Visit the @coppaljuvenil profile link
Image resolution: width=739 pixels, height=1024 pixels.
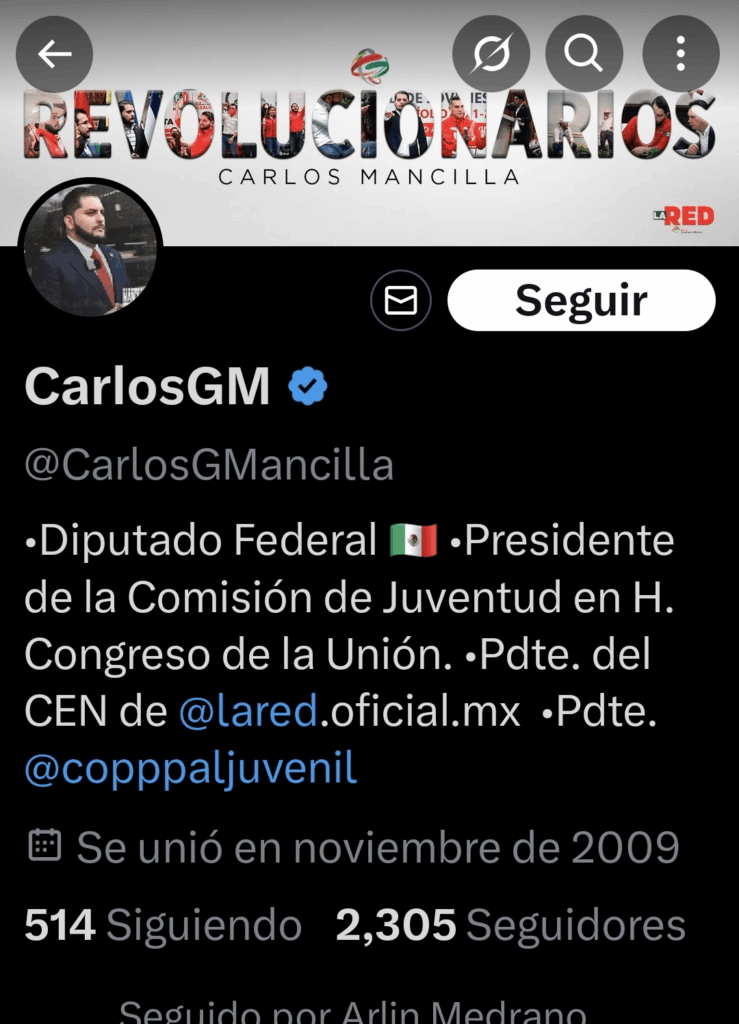[190, 769]
